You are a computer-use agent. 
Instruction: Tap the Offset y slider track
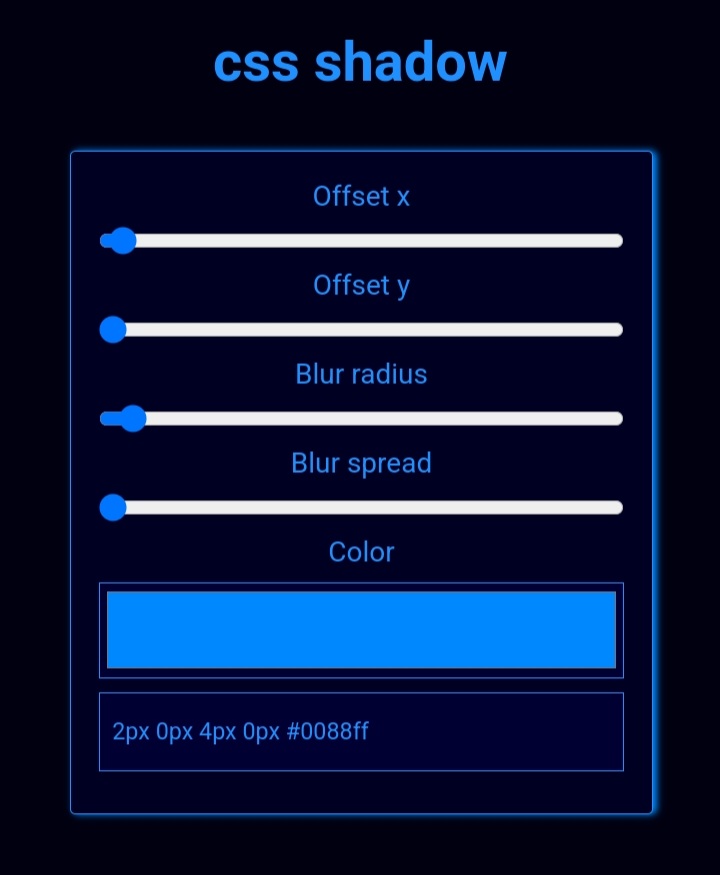361,330
